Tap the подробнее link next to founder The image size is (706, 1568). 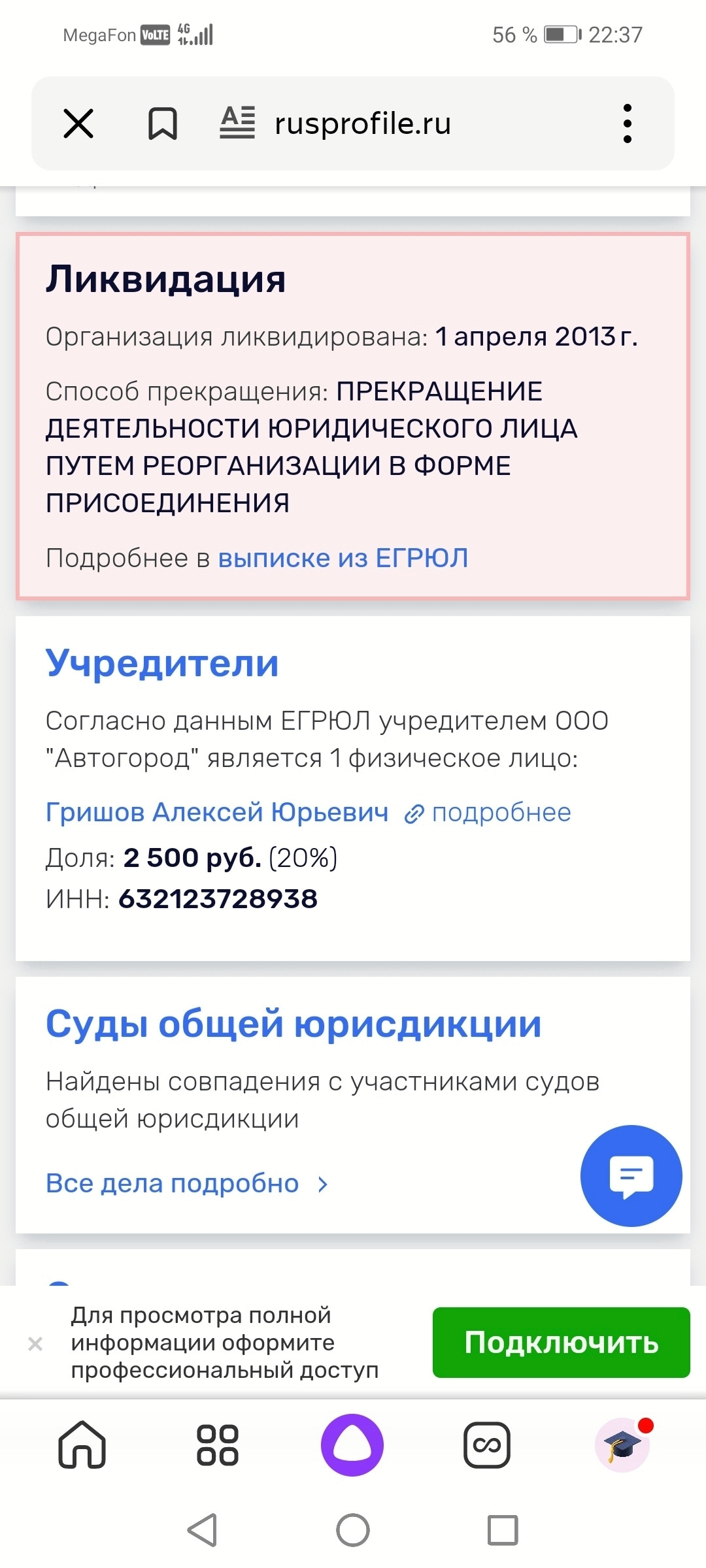[488, 813]
